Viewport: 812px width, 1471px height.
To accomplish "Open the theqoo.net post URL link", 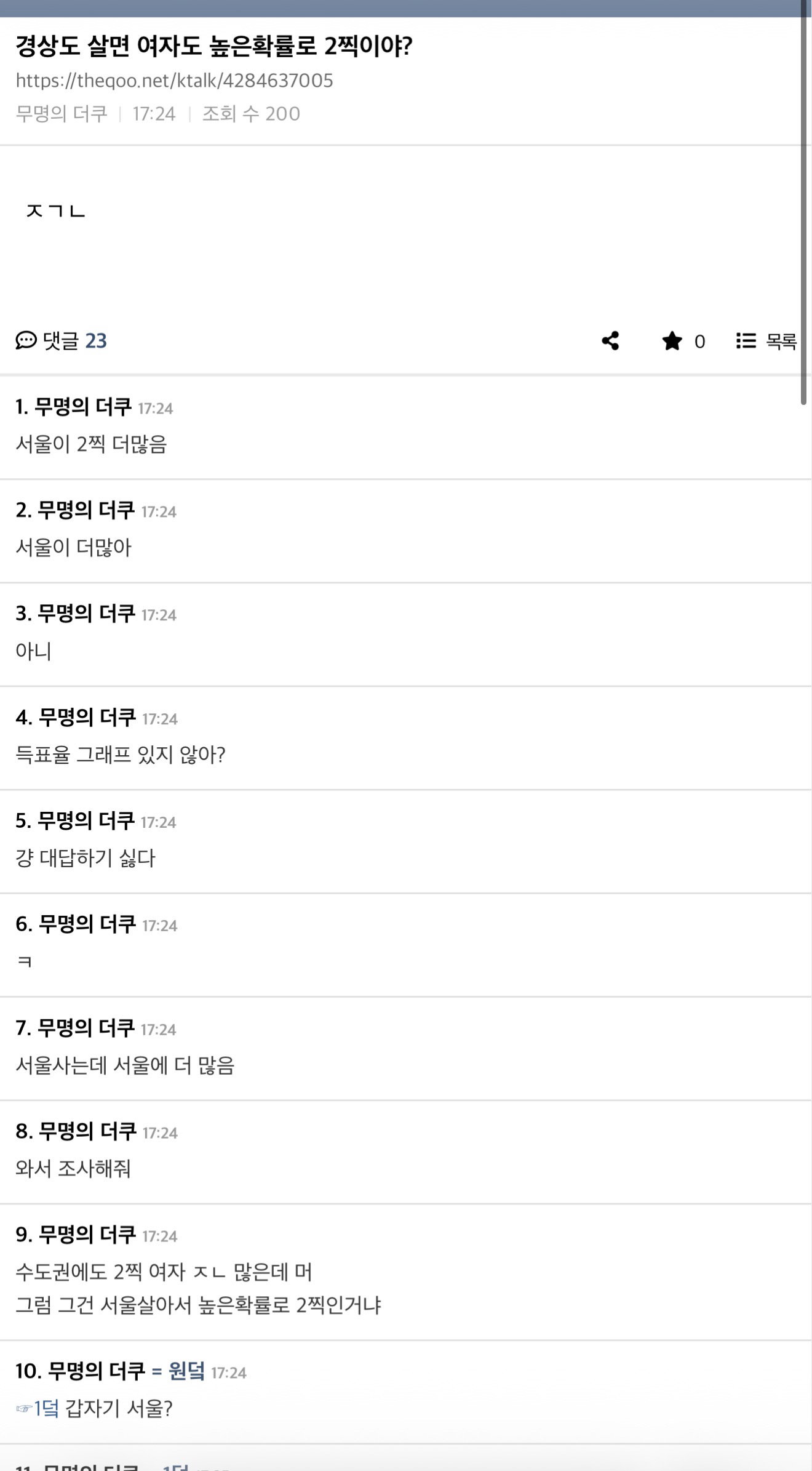I will point(174,81).
